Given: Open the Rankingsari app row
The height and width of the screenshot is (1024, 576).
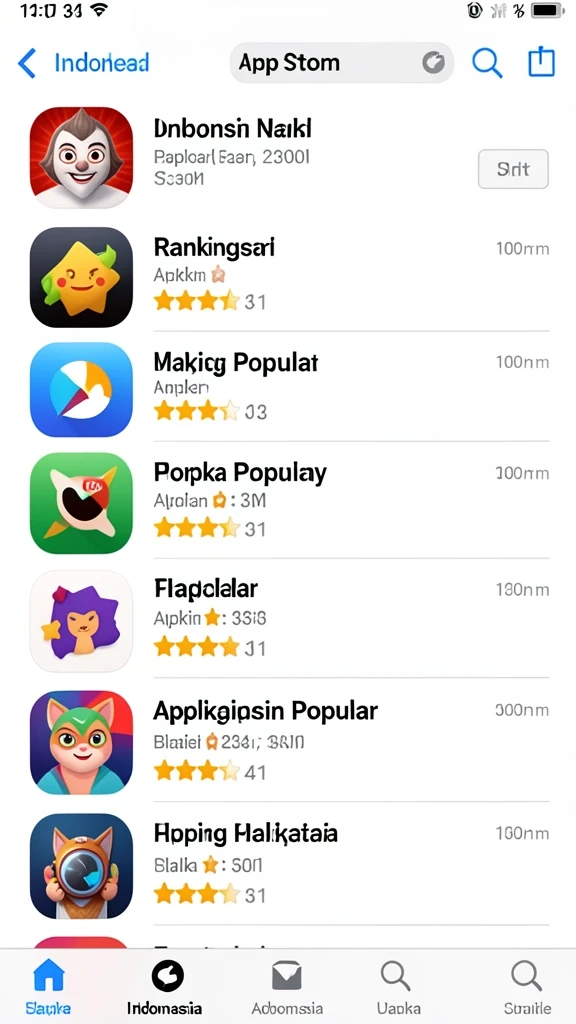Looking at the screenshot, I should (x=288, y=277).
